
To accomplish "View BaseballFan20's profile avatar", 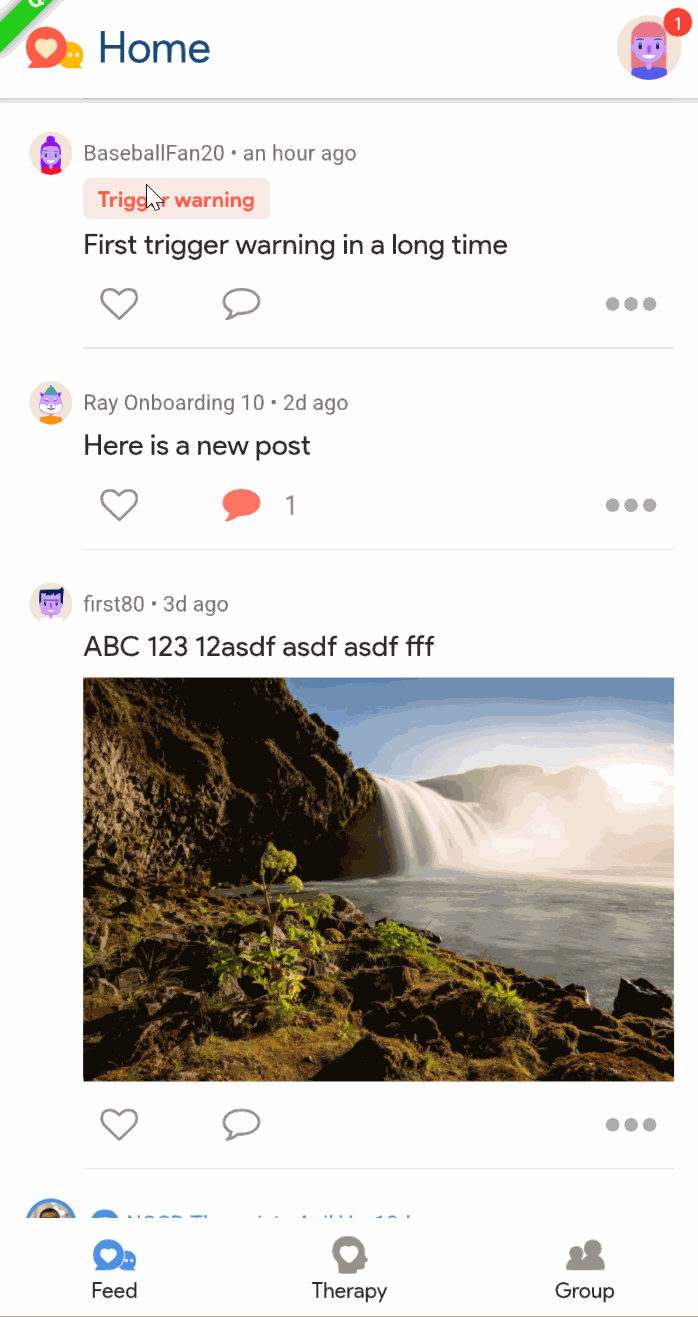I will point(51,154).
